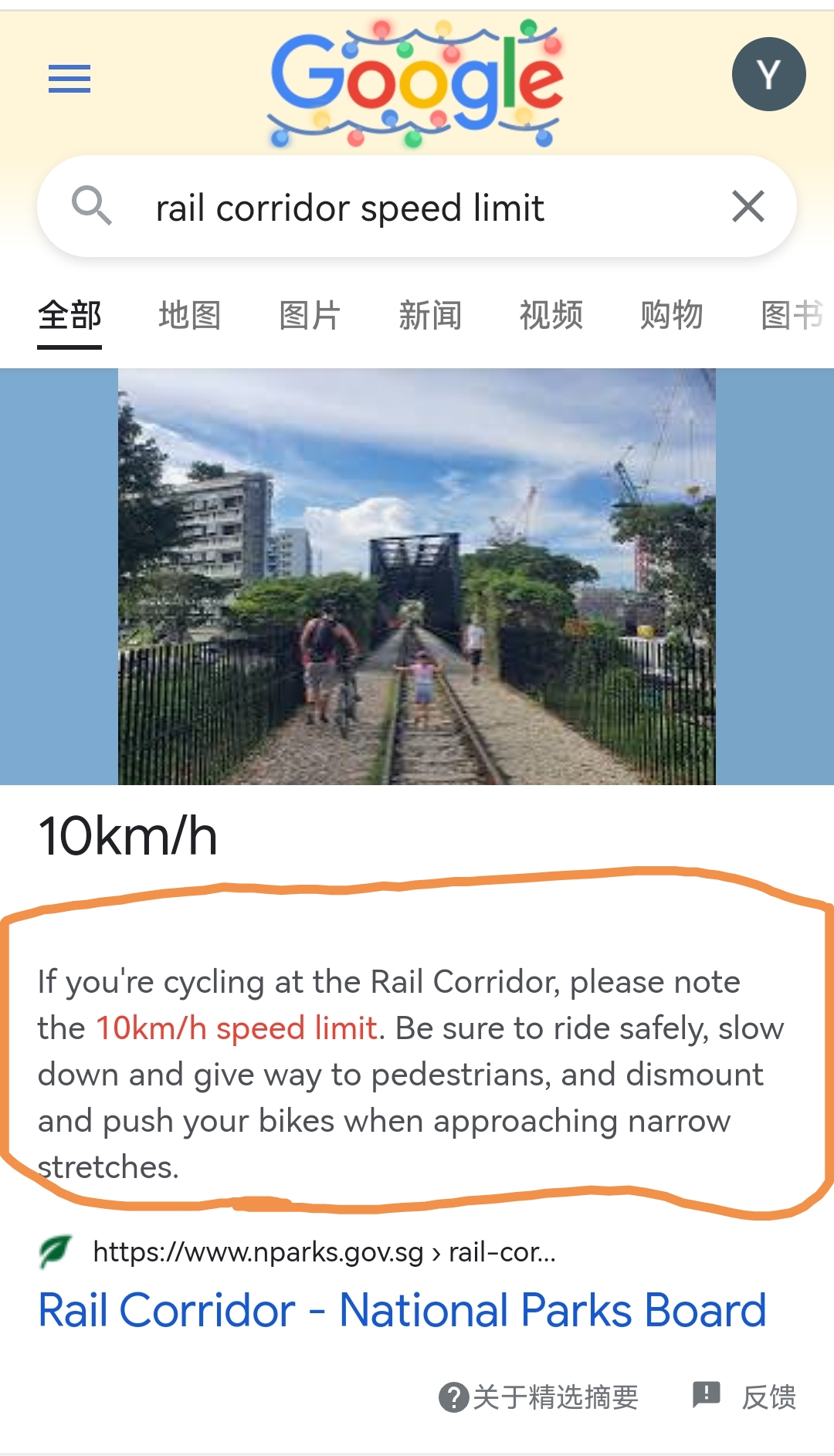834x1456 pixels.
Task: Switch to the 地图 tab
Action: (190, 315)
